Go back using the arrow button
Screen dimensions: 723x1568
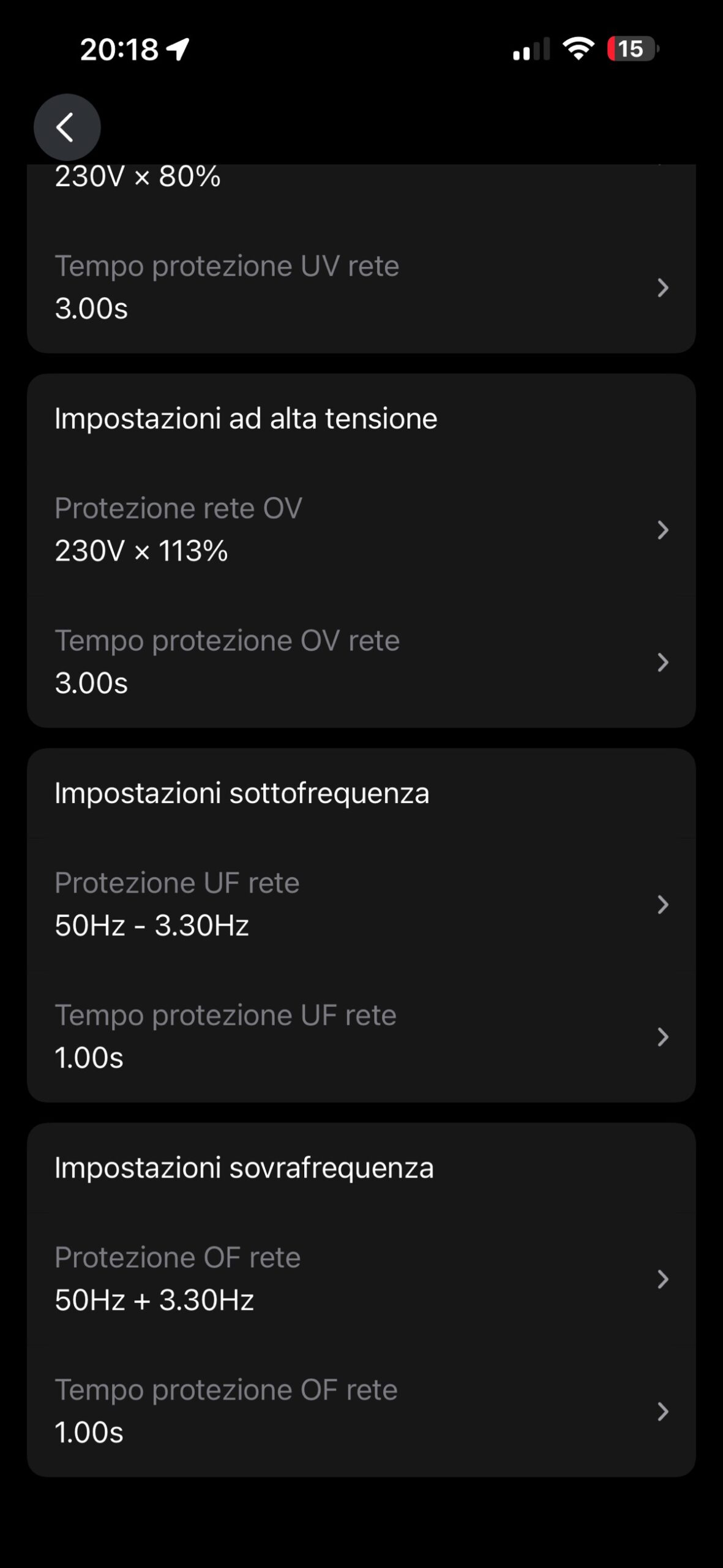(67, 127)
